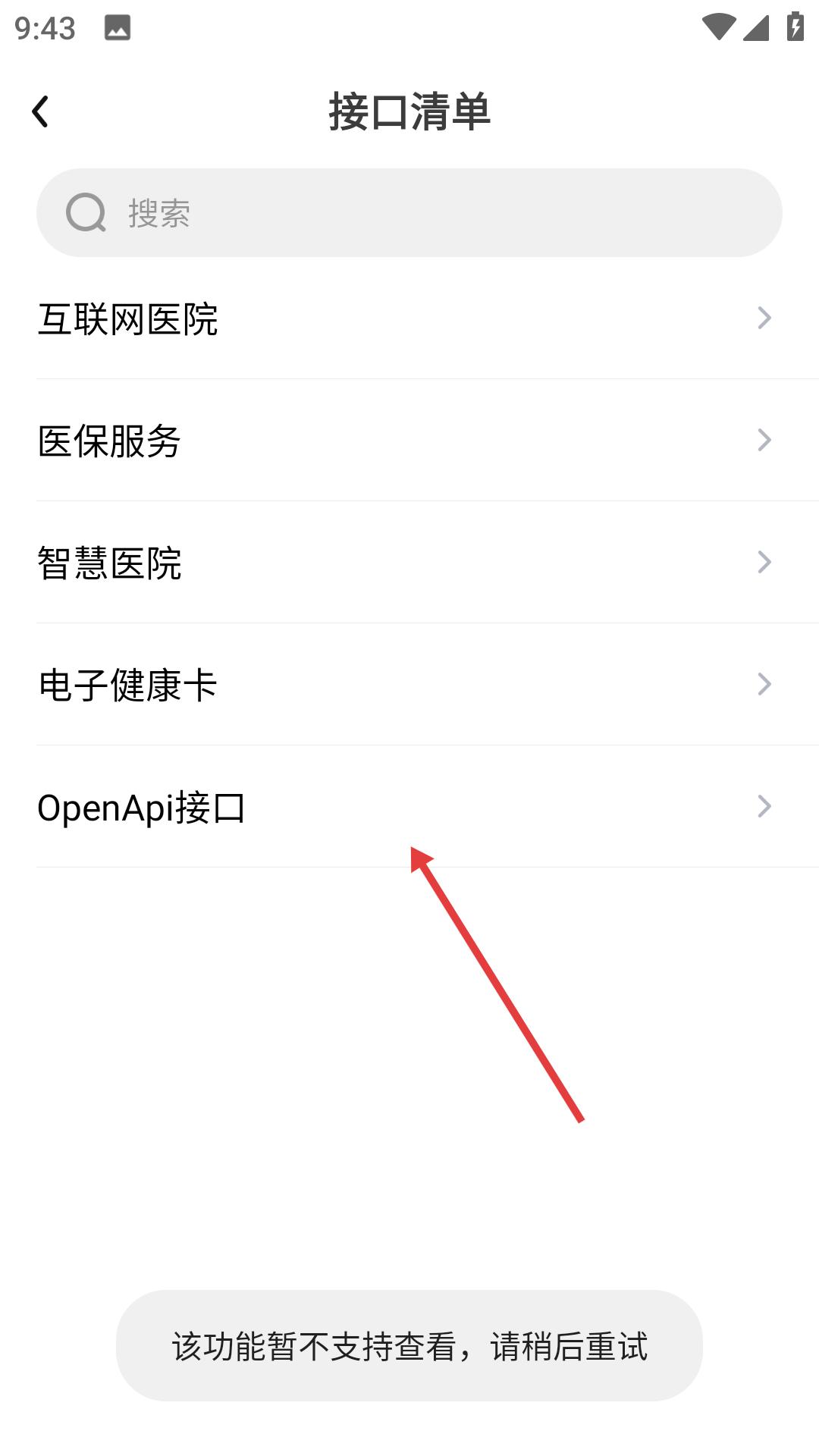Tap the 接口清单 page title
The height and width of the screenshot is (1456, 819).
click(x=409, y=111)
